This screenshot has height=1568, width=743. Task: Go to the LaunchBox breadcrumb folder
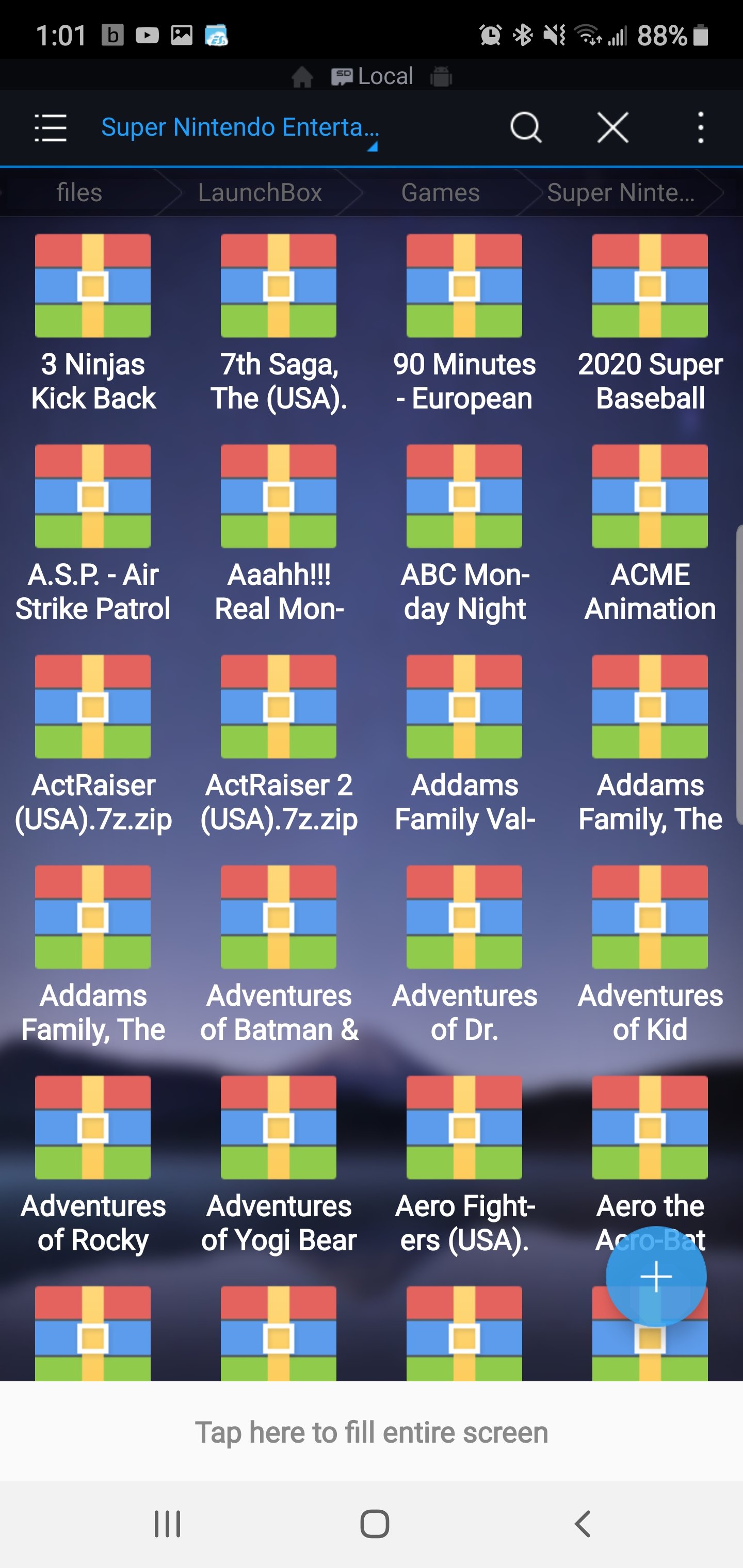(x=260, y=192)
